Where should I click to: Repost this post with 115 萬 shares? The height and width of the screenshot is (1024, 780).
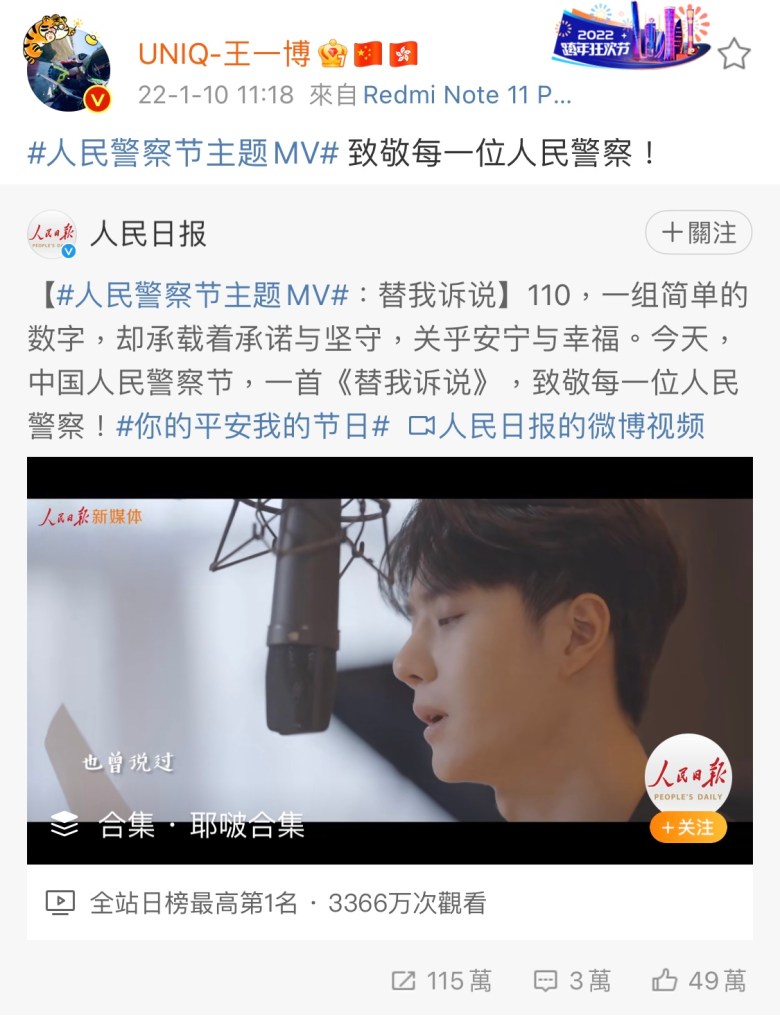click(x=441, y=980)
